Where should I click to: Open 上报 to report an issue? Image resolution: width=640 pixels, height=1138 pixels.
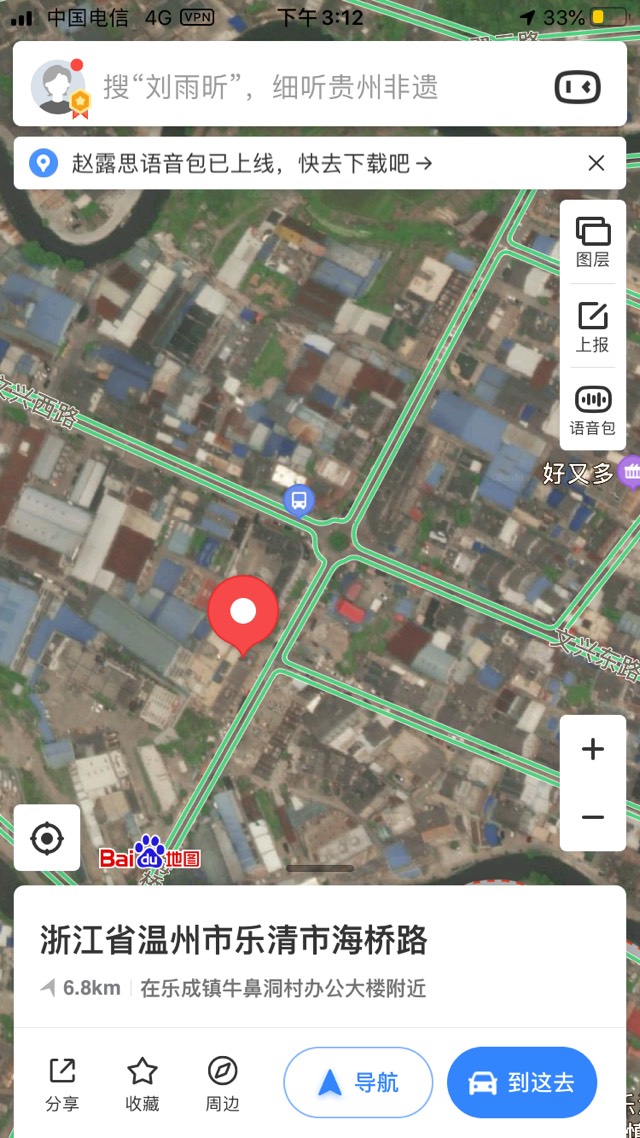593,327
